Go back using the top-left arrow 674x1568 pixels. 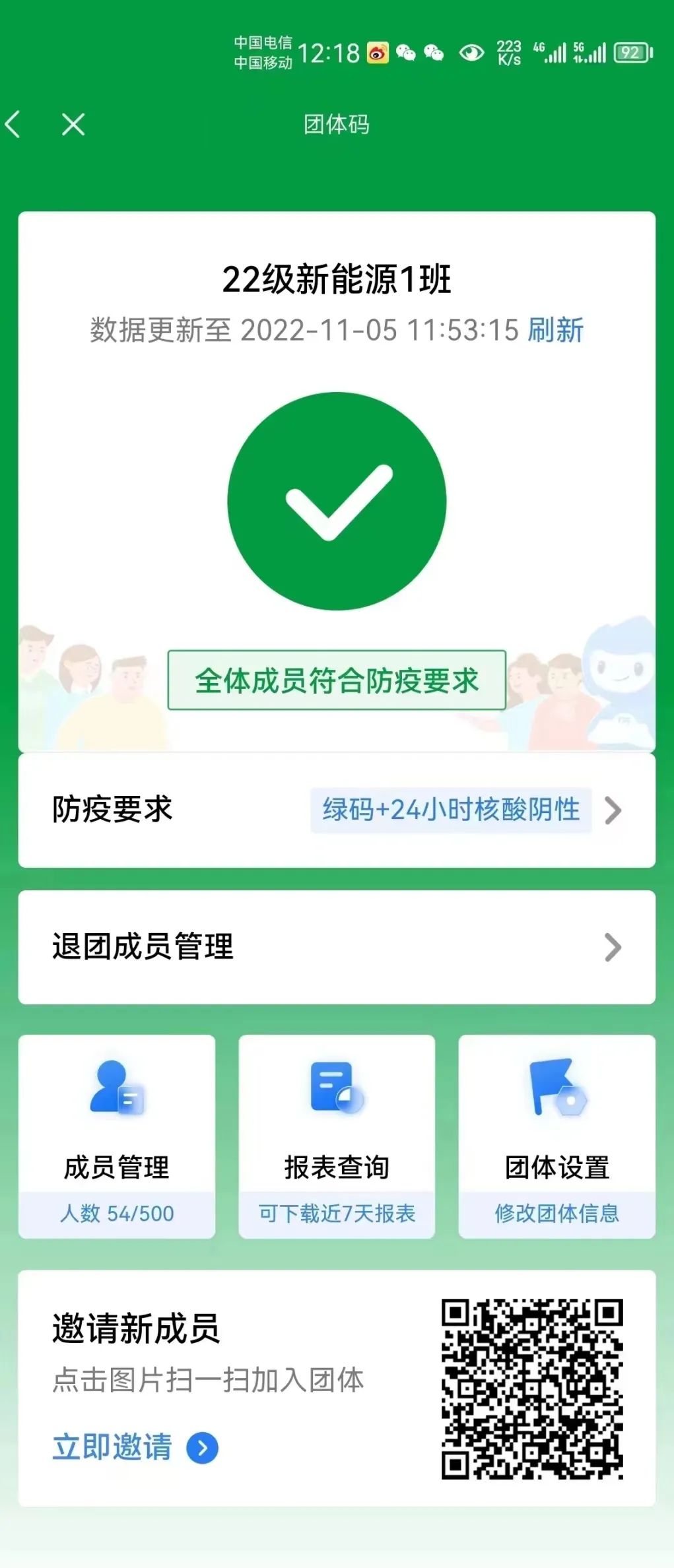click(x=13, y=124)
